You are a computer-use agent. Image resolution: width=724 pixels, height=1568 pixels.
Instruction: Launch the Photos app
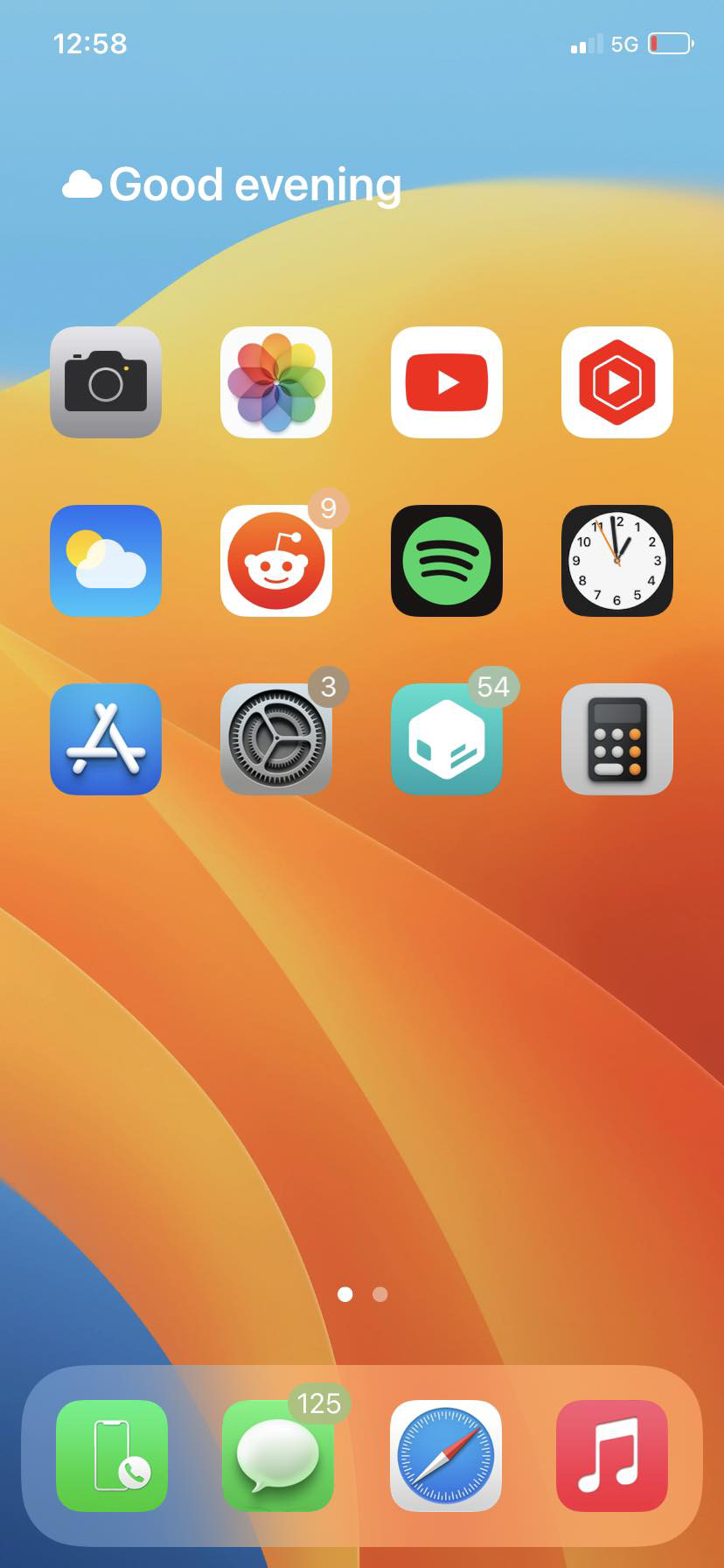click(x=276, y=382)
